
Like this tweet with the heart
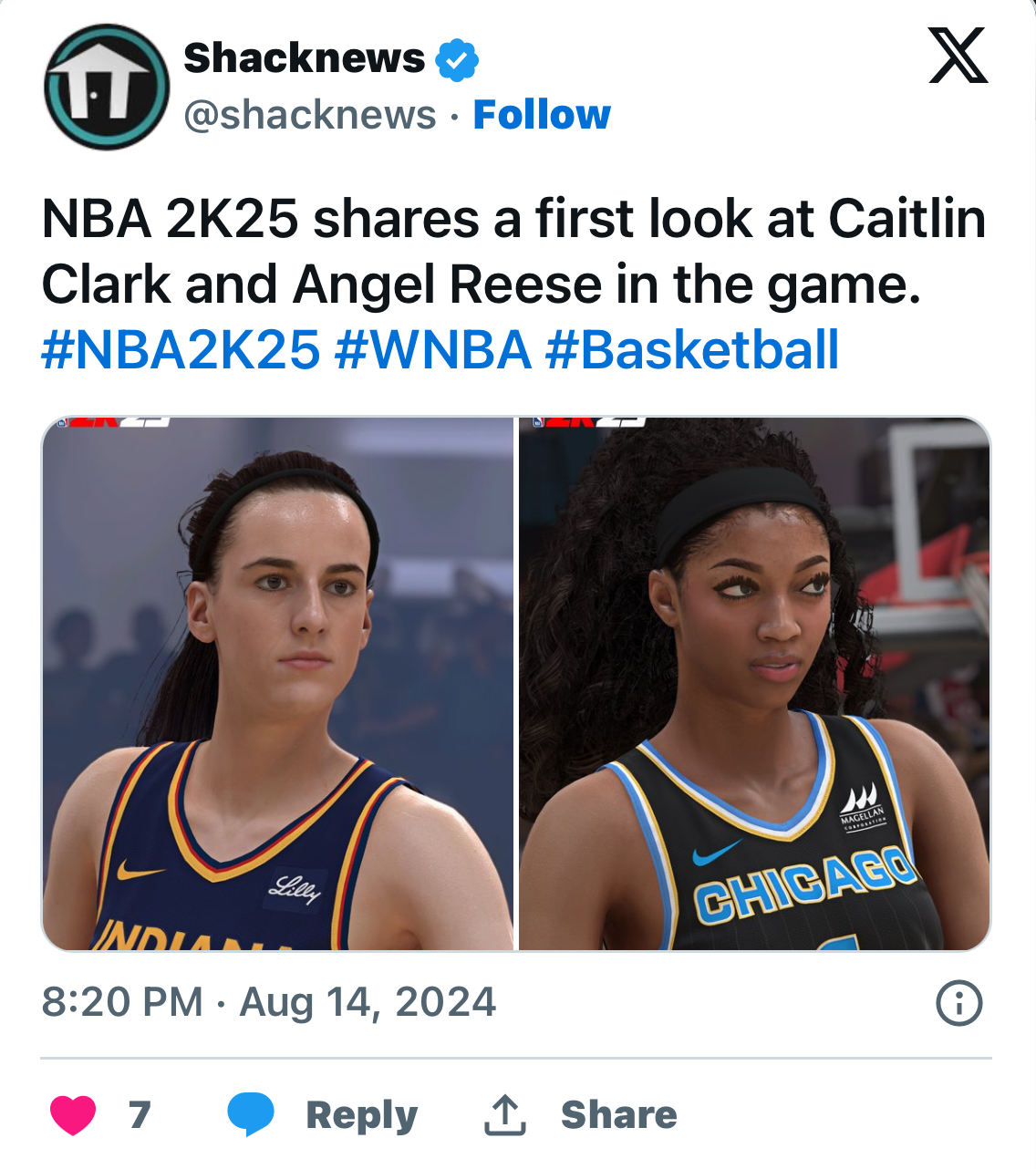coord(73,1114)
